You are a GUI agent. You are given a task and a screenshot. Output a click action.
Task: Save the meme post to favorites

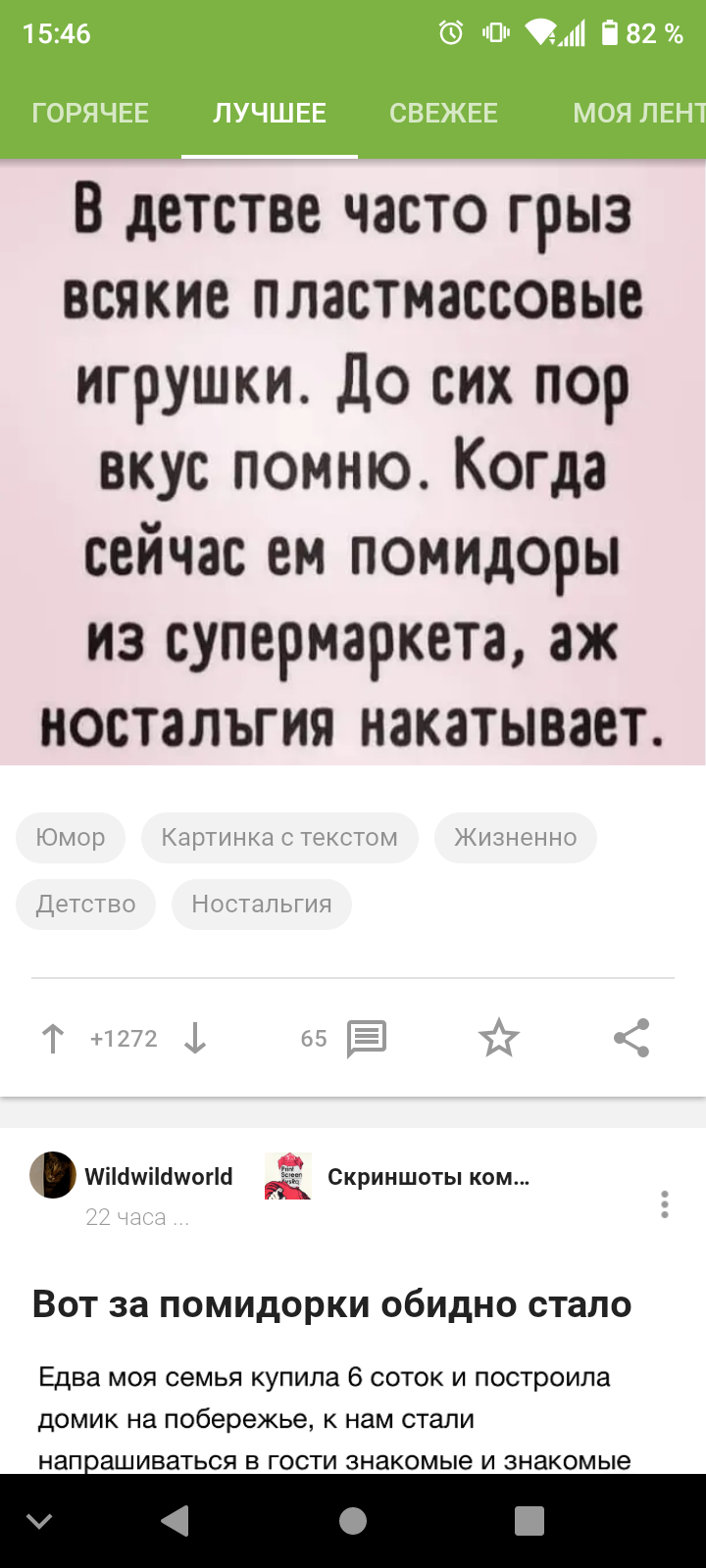click(x=498, y=1039)
